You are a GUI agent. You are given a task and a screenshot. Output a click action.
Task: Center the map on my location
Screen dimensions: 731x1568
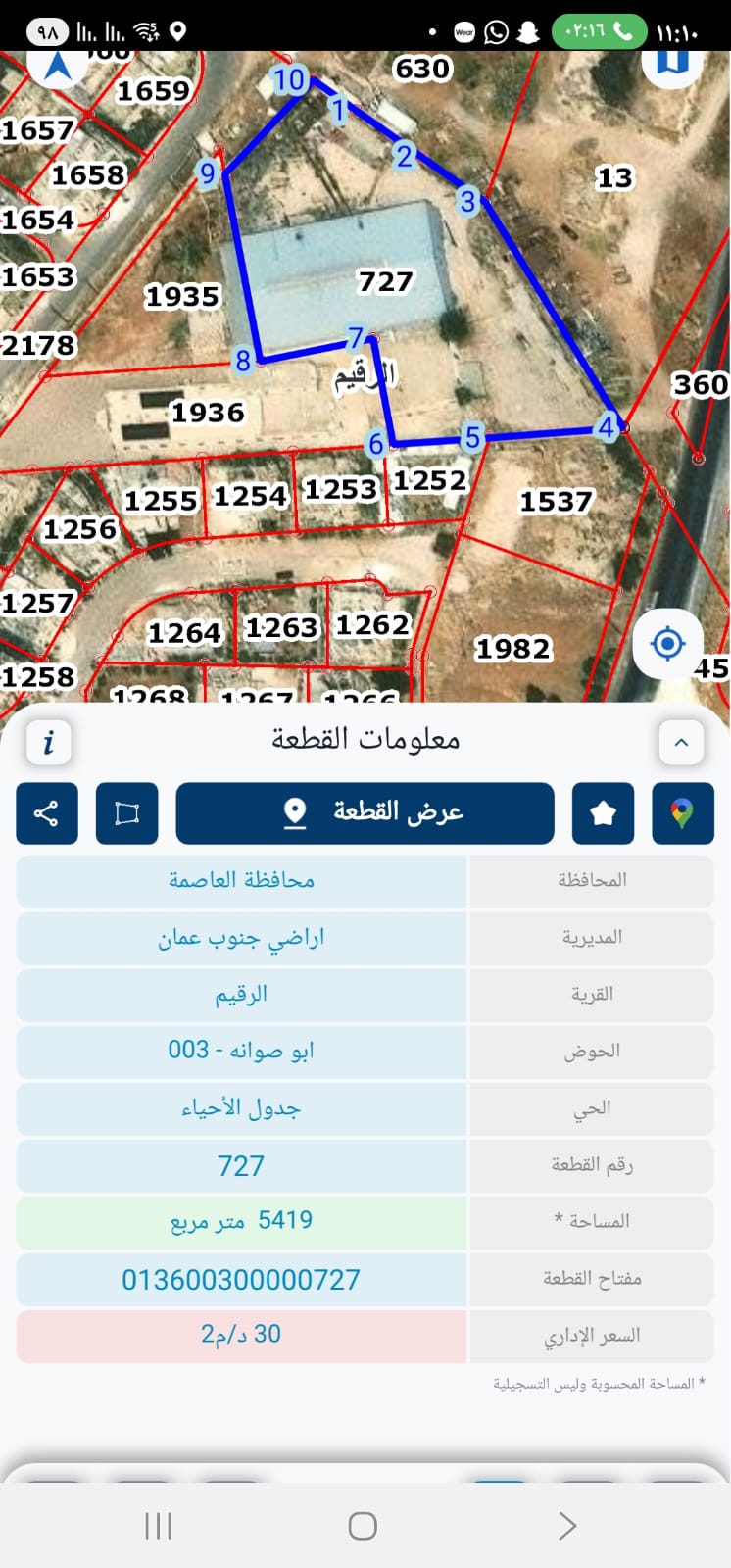667,644
